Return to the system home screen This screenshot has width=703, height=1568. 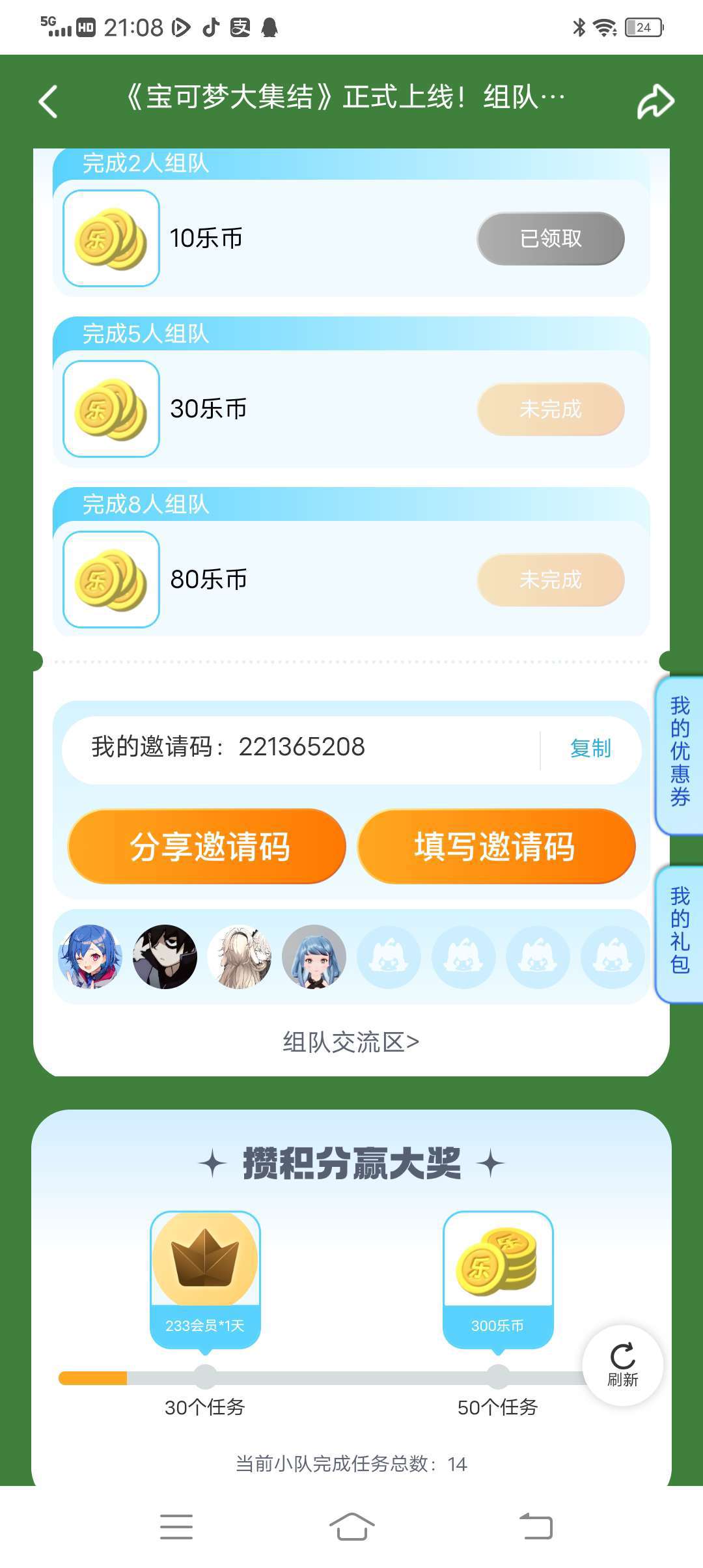351,1526
